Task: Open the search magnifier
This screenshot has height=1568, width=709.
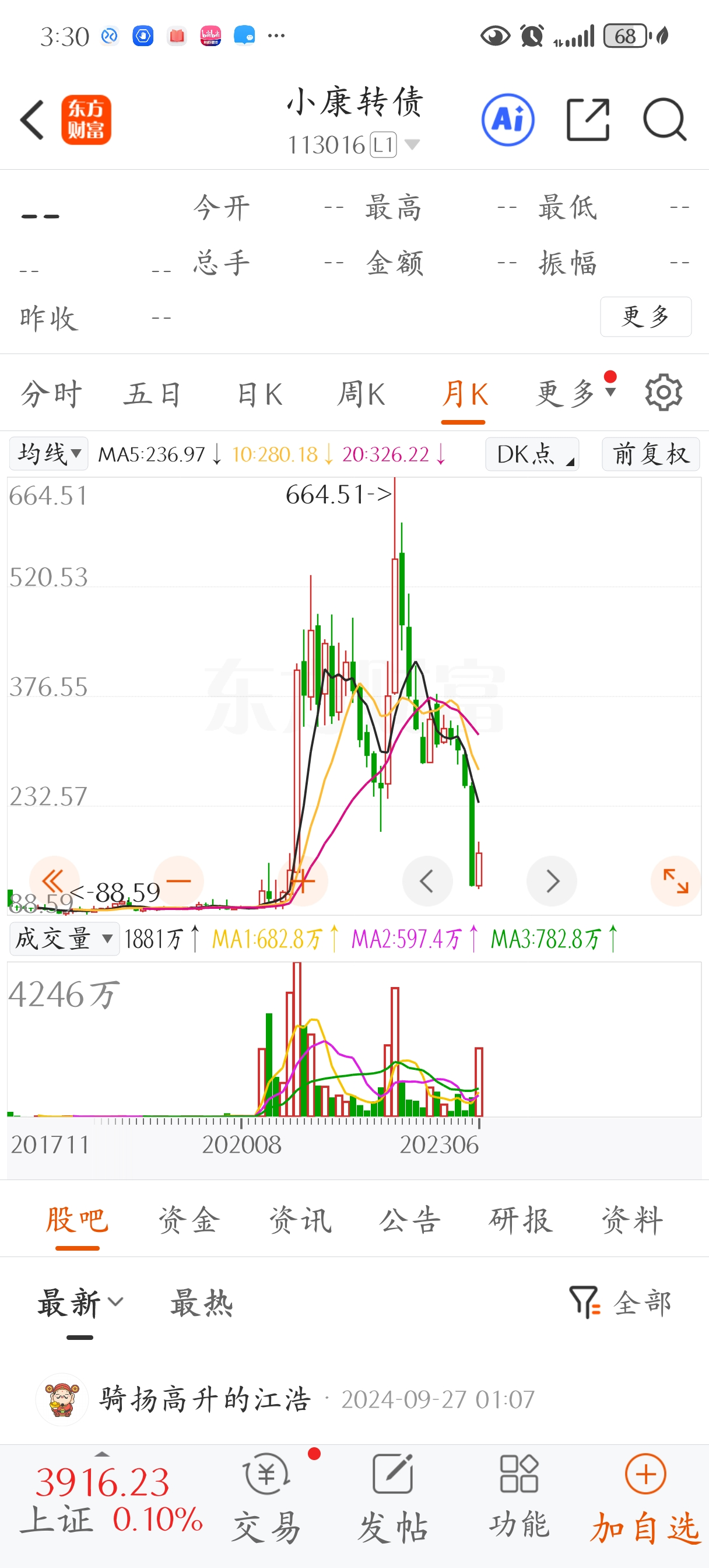Action: point(665,120)
